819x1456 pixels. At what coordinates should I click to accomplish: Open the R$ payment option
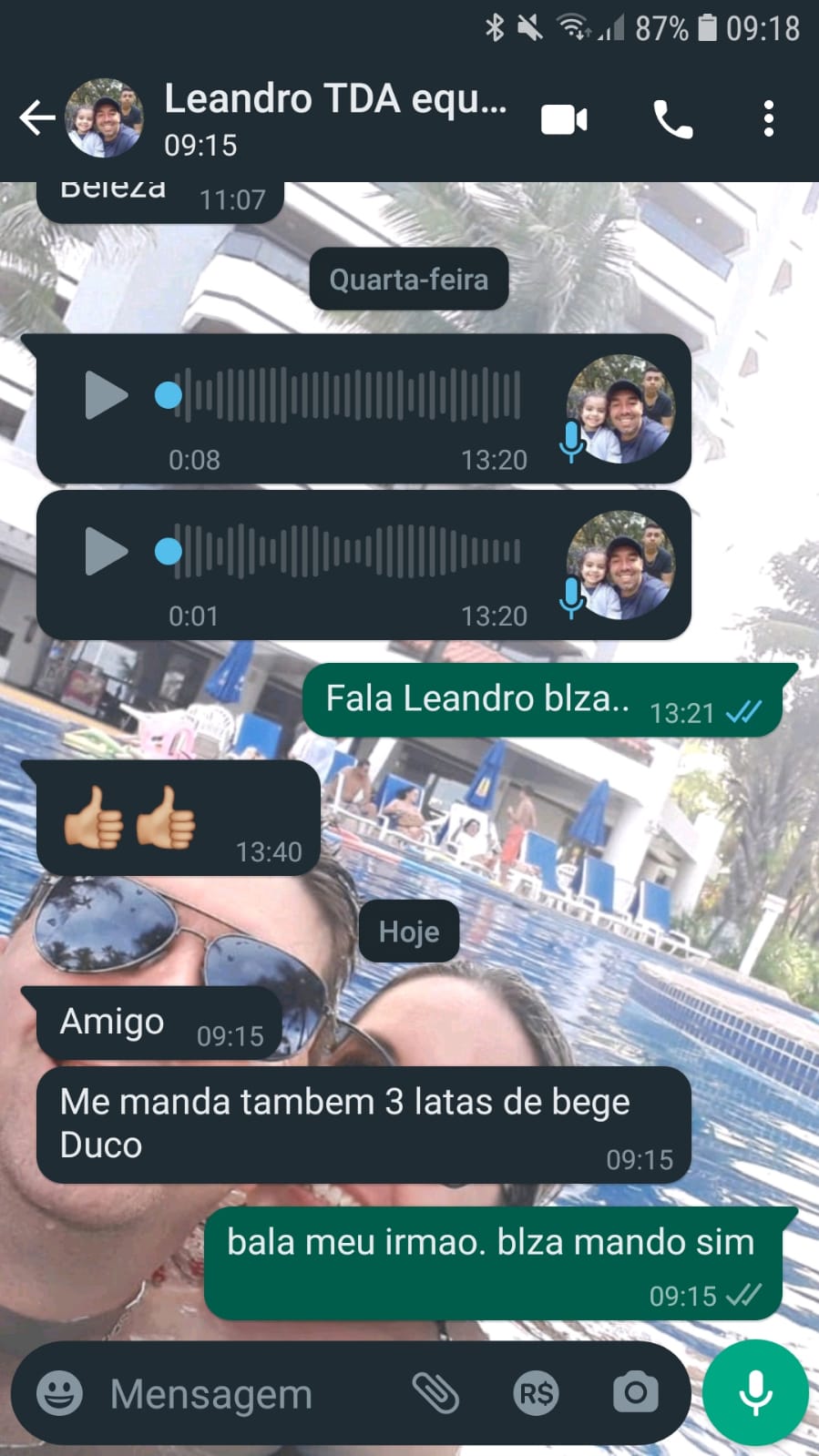pyautogui.click(x=536, y=1393)
